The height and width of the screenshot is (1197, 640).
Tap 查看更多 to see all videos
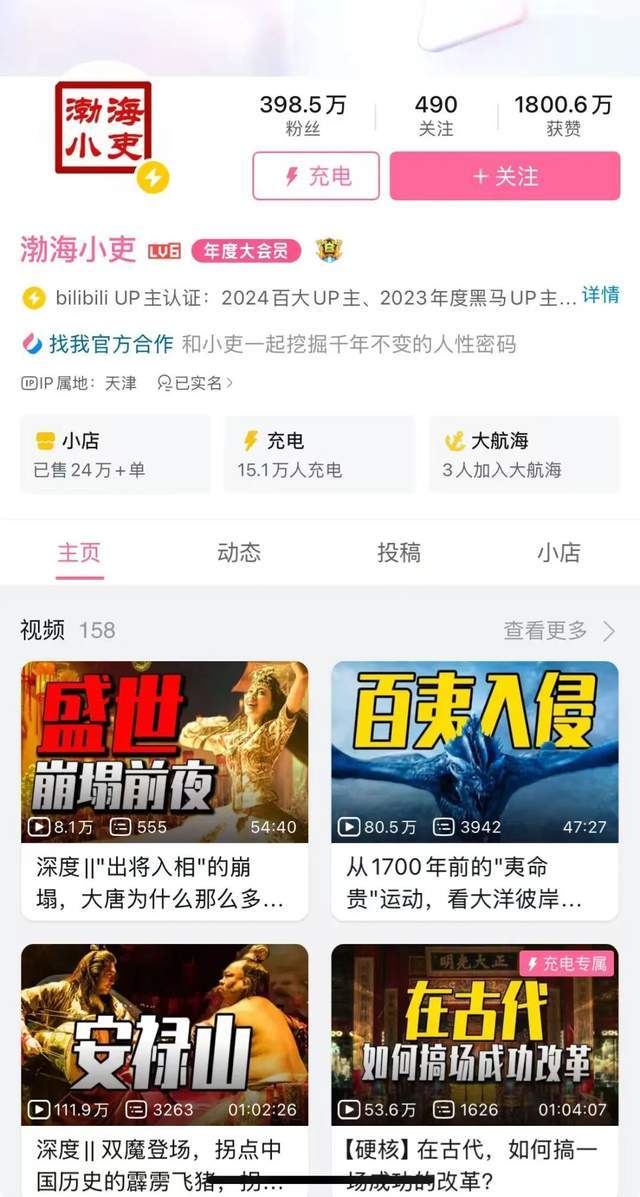558,630
